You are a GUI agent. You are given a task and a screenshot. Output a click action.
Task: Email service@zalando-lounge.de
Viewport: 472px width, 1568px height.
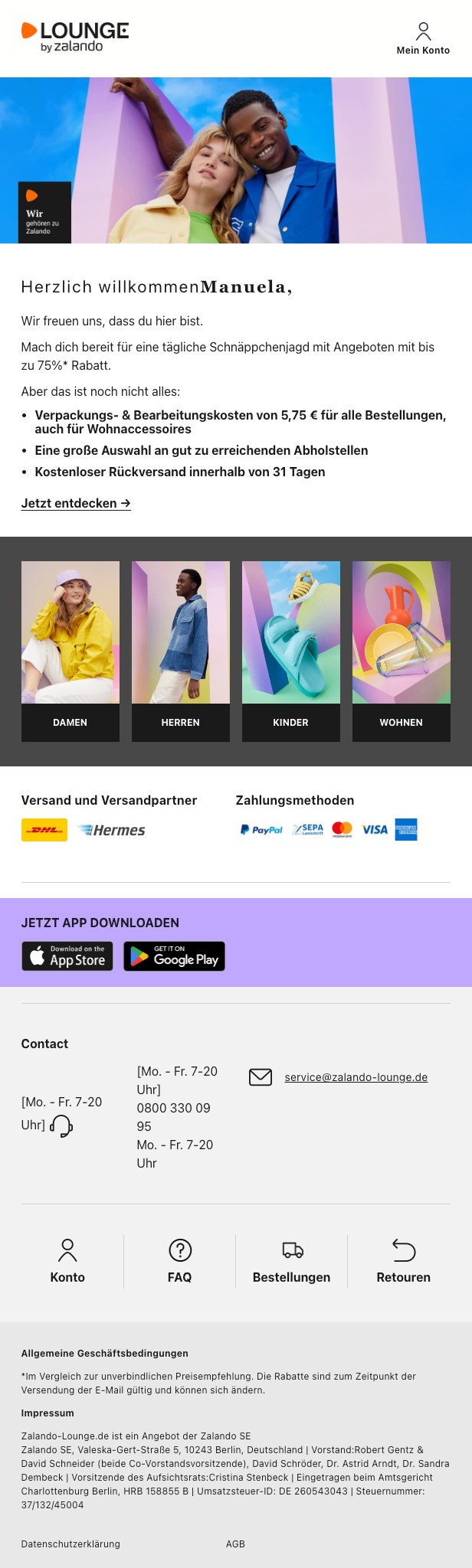click(x=356, y=1077)
